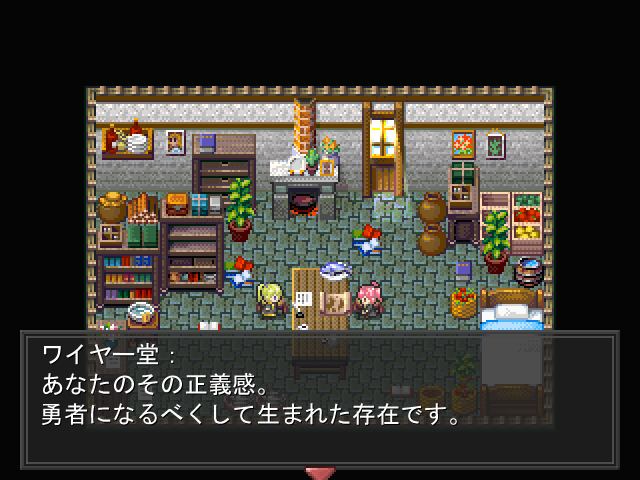640x480 pixels.
Task: Tap the dialogue box to advance the text
Action: point(320,400)
